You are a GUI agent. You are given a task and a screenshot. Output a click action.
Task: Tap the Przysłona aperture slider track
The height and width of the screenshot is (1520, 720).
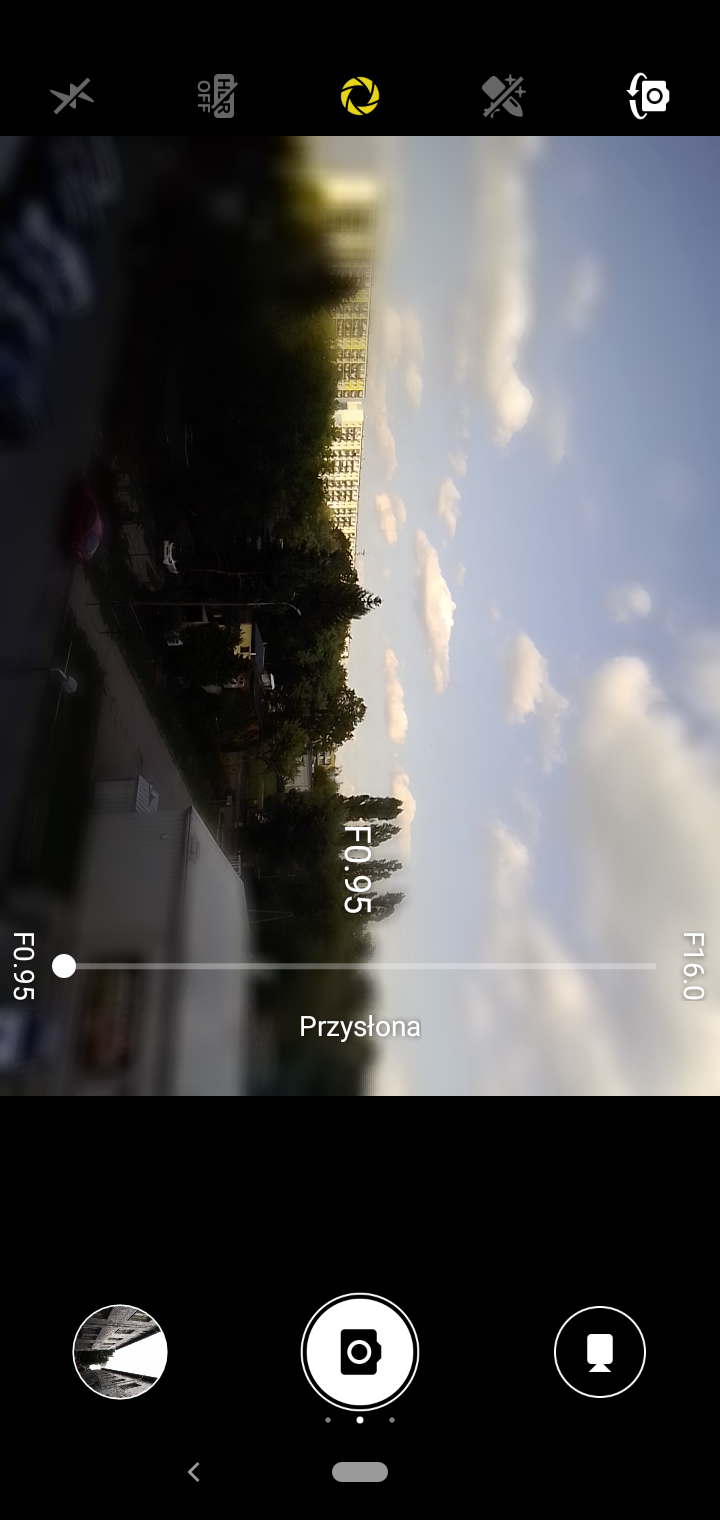point(360,966)
